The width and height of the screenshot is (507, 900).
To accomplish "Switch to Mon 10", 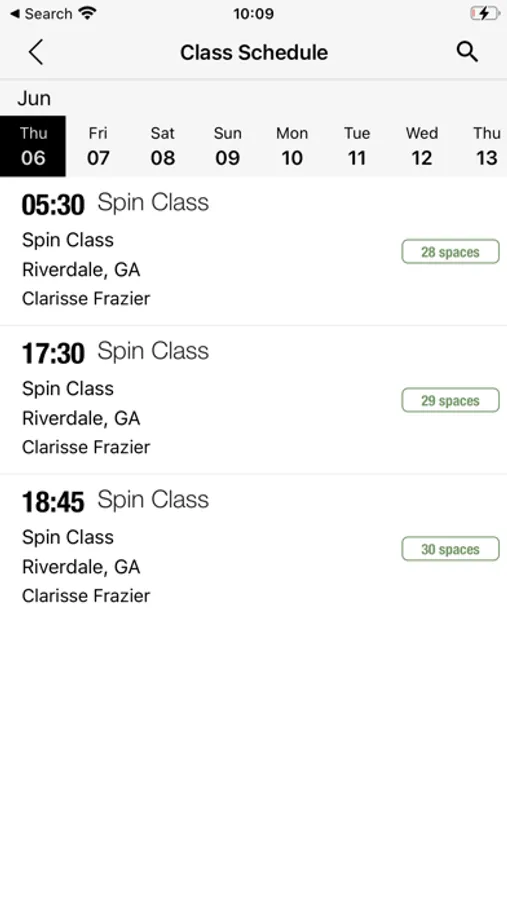I will point(292,146).
